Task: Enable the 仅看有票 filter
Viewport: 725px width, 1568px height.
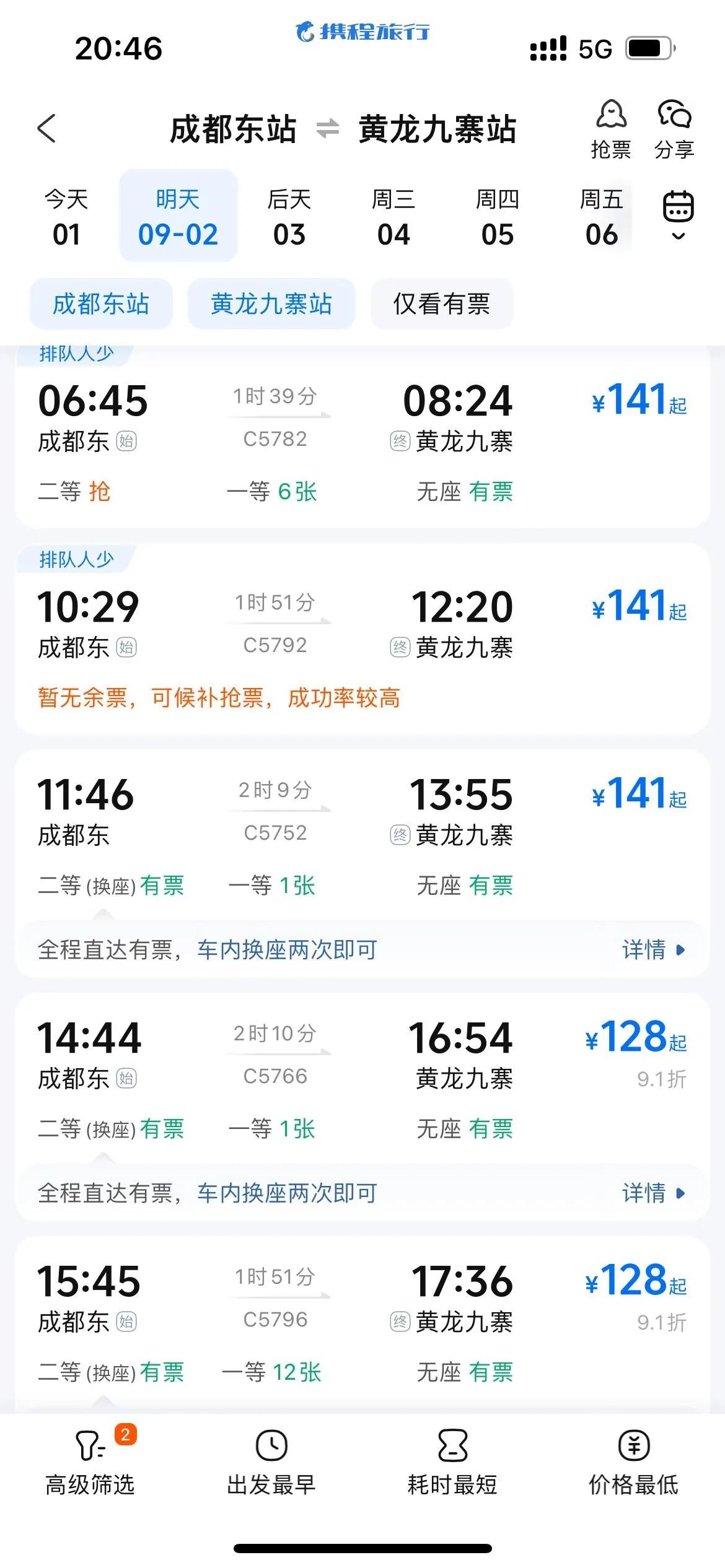Action: coord(442,304)
